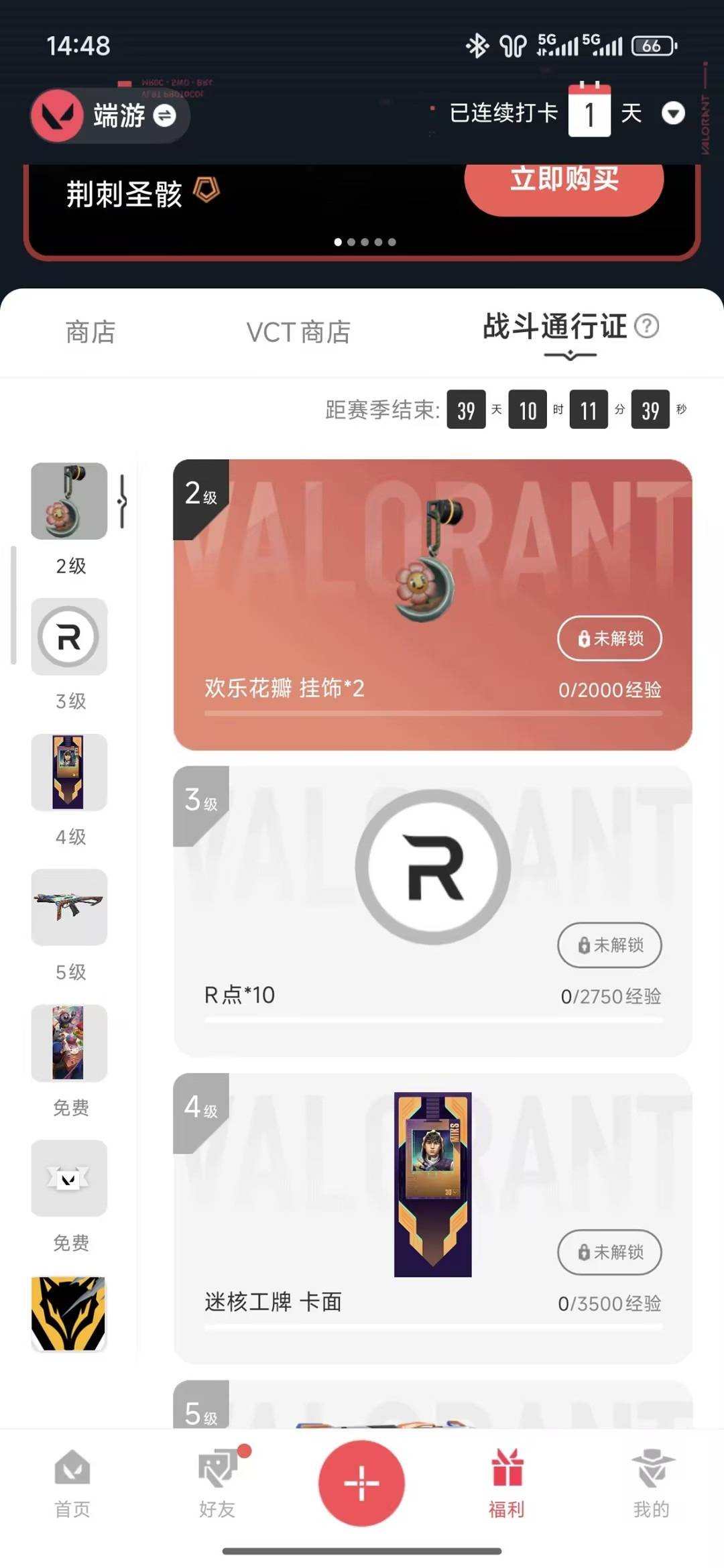
Task: Tap the central red plus icon
Action: coord(361,1483)
